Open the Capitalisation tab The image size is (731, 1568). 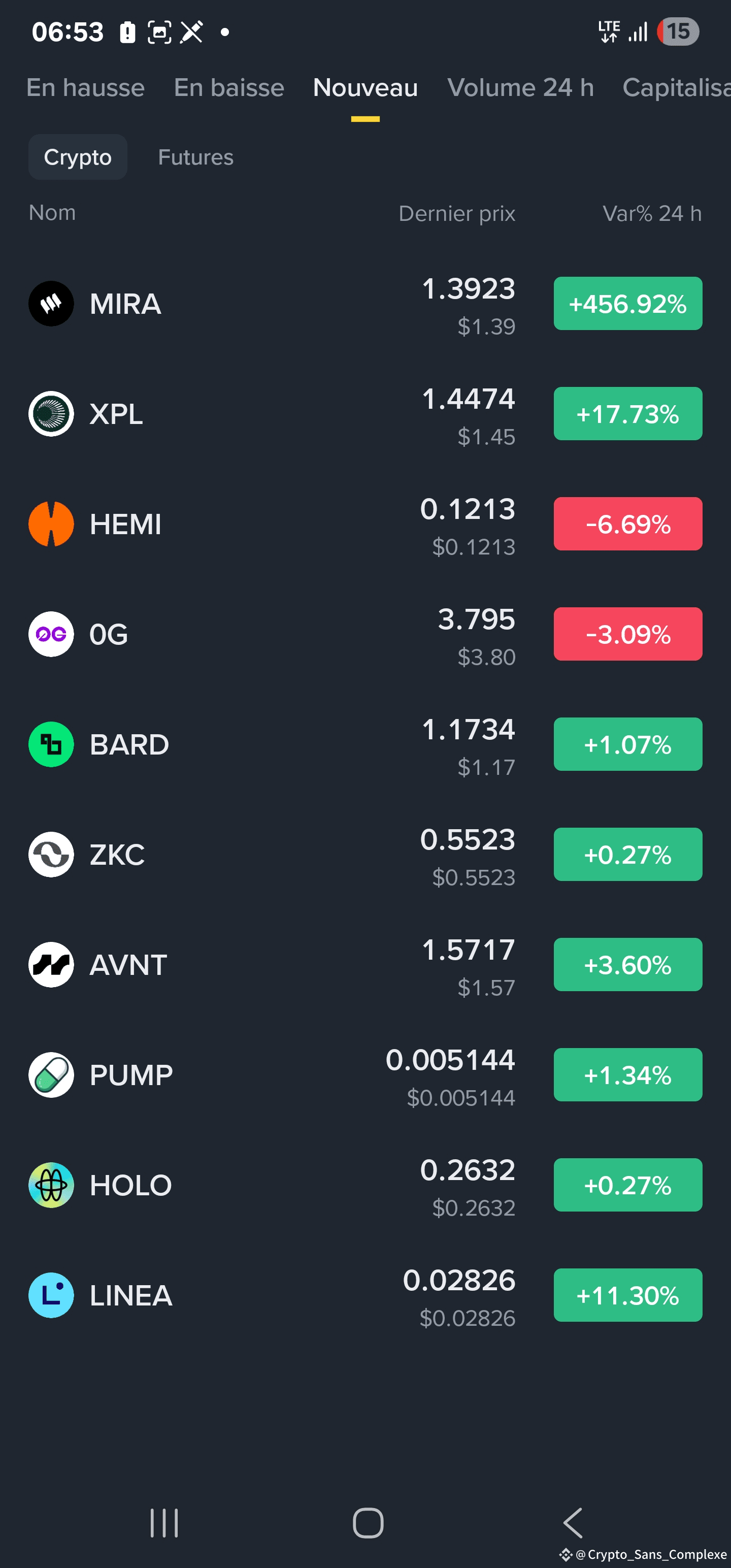[x=676, y=88]
